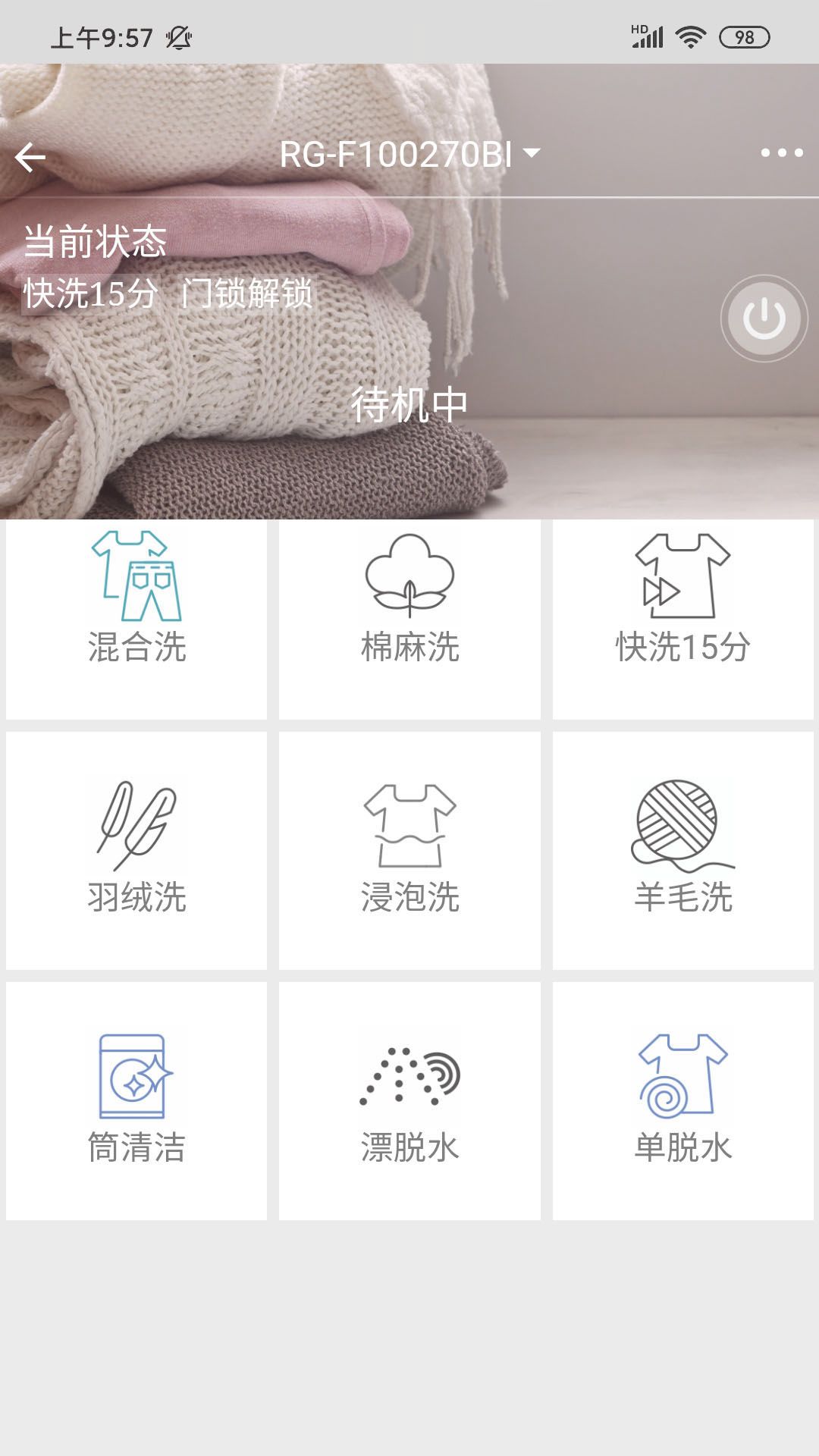Image resolution: width=819 pixels, height=1456 pixels.
Task: Open the three-dot overflow menu
Action: 781,153
